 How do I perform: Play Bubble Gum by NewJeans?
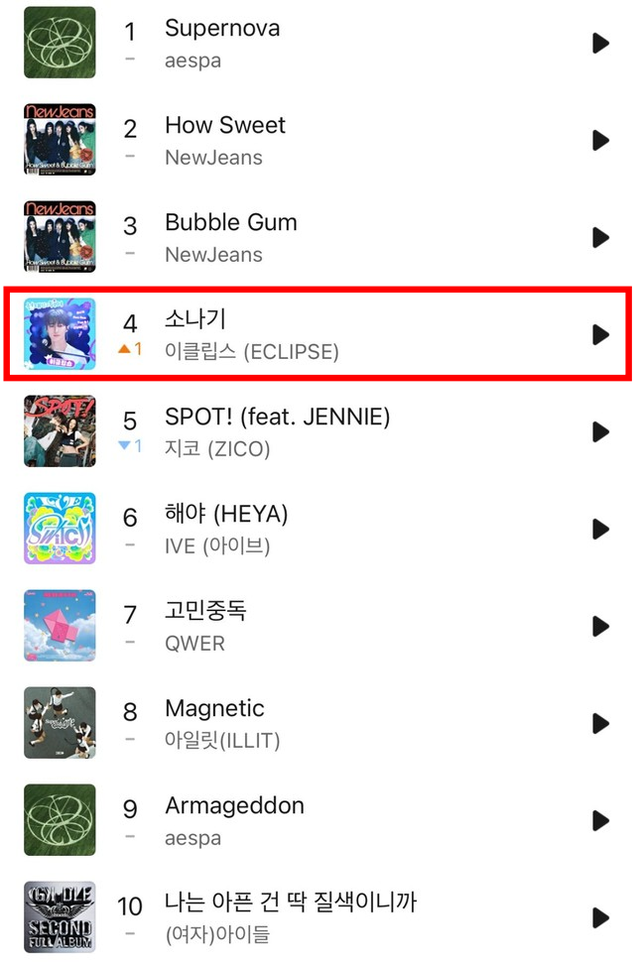click(x=600, y=237)
